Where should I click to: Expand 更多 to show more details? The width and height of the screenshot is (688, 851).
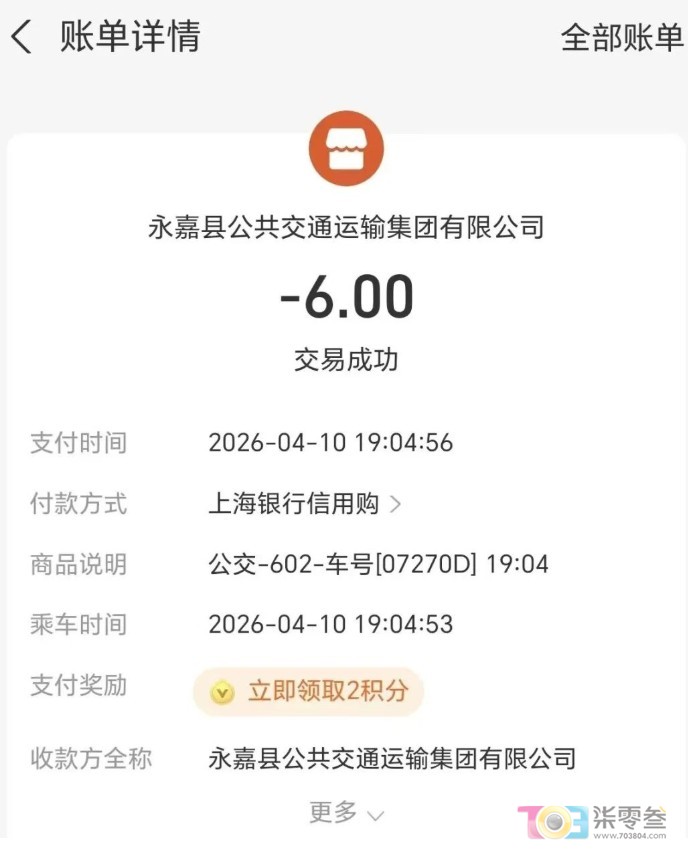pos(346,813)
